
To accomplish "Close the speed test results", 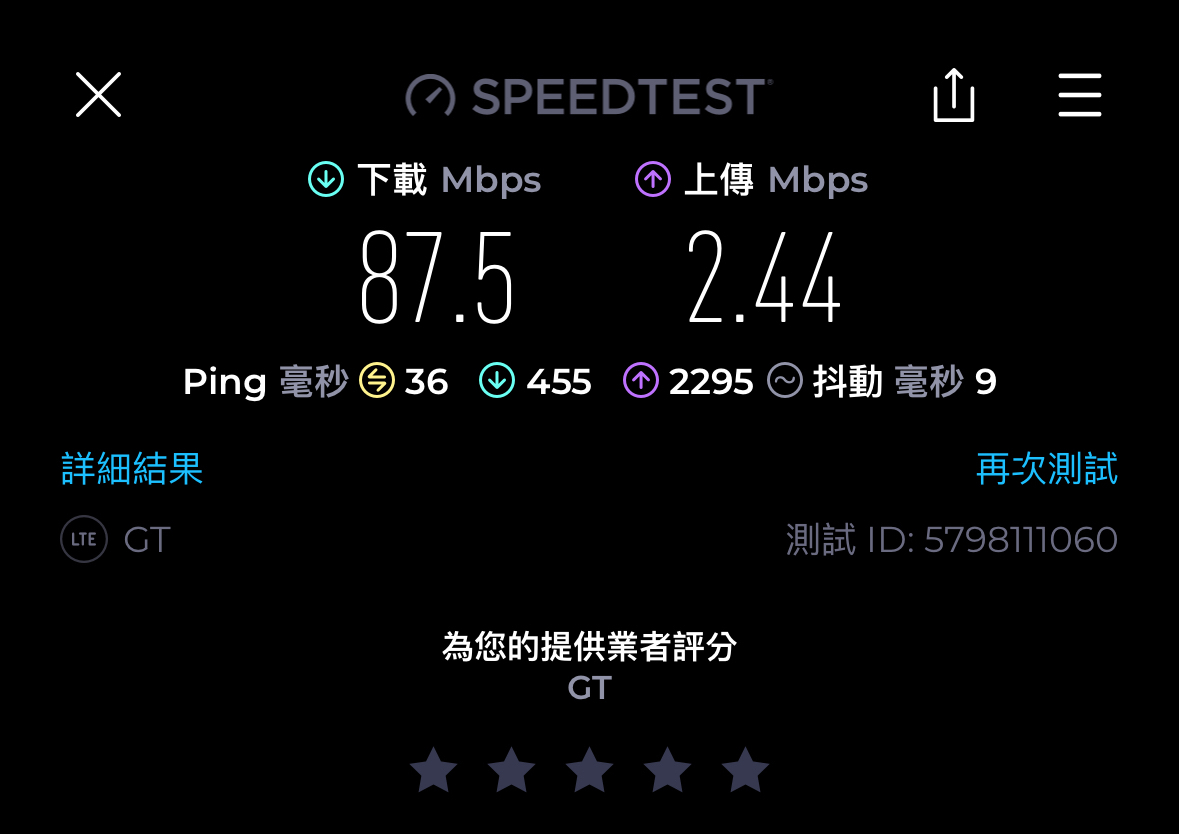I will point(98,95).
